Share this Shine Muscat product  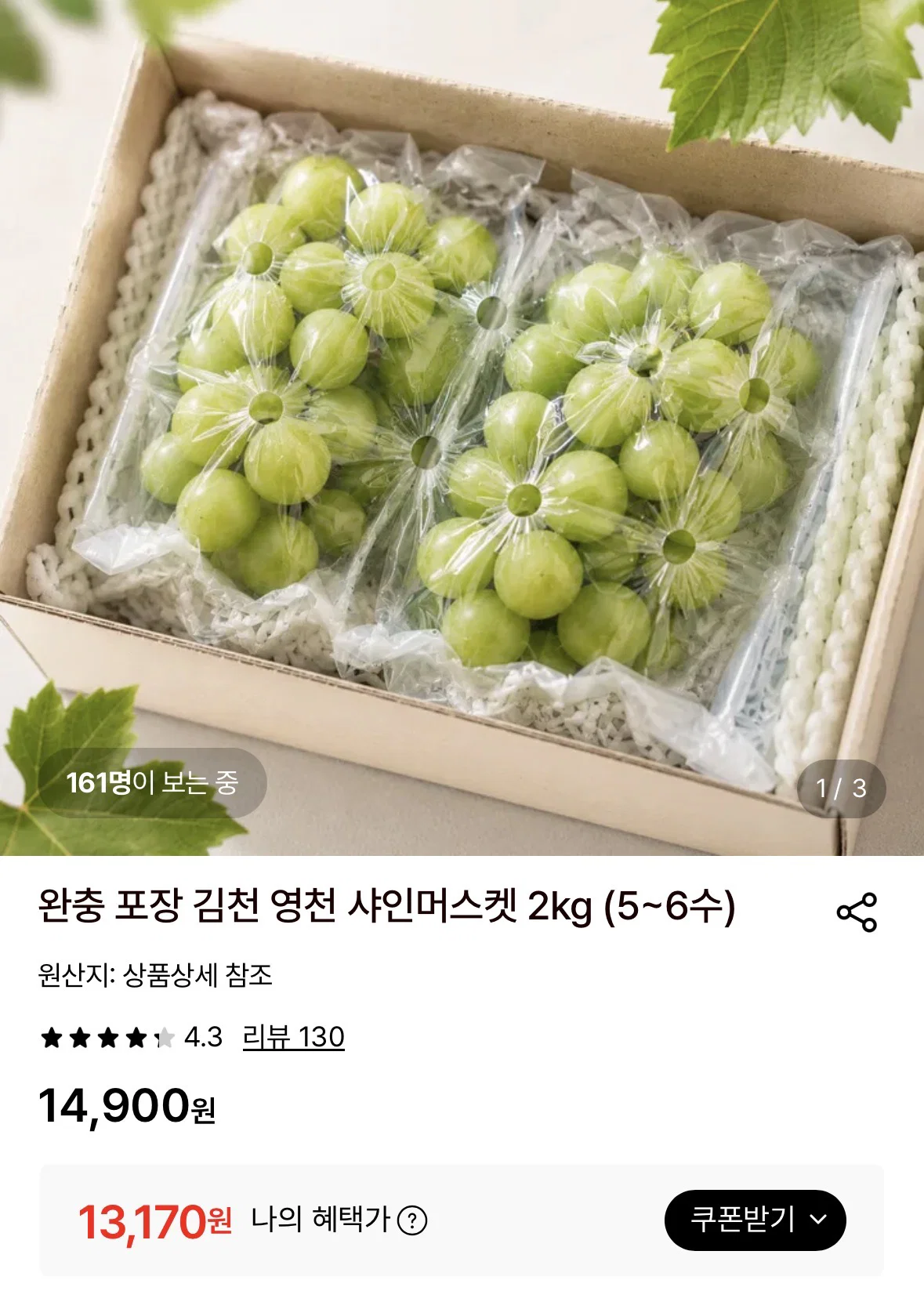pos(857,912)
